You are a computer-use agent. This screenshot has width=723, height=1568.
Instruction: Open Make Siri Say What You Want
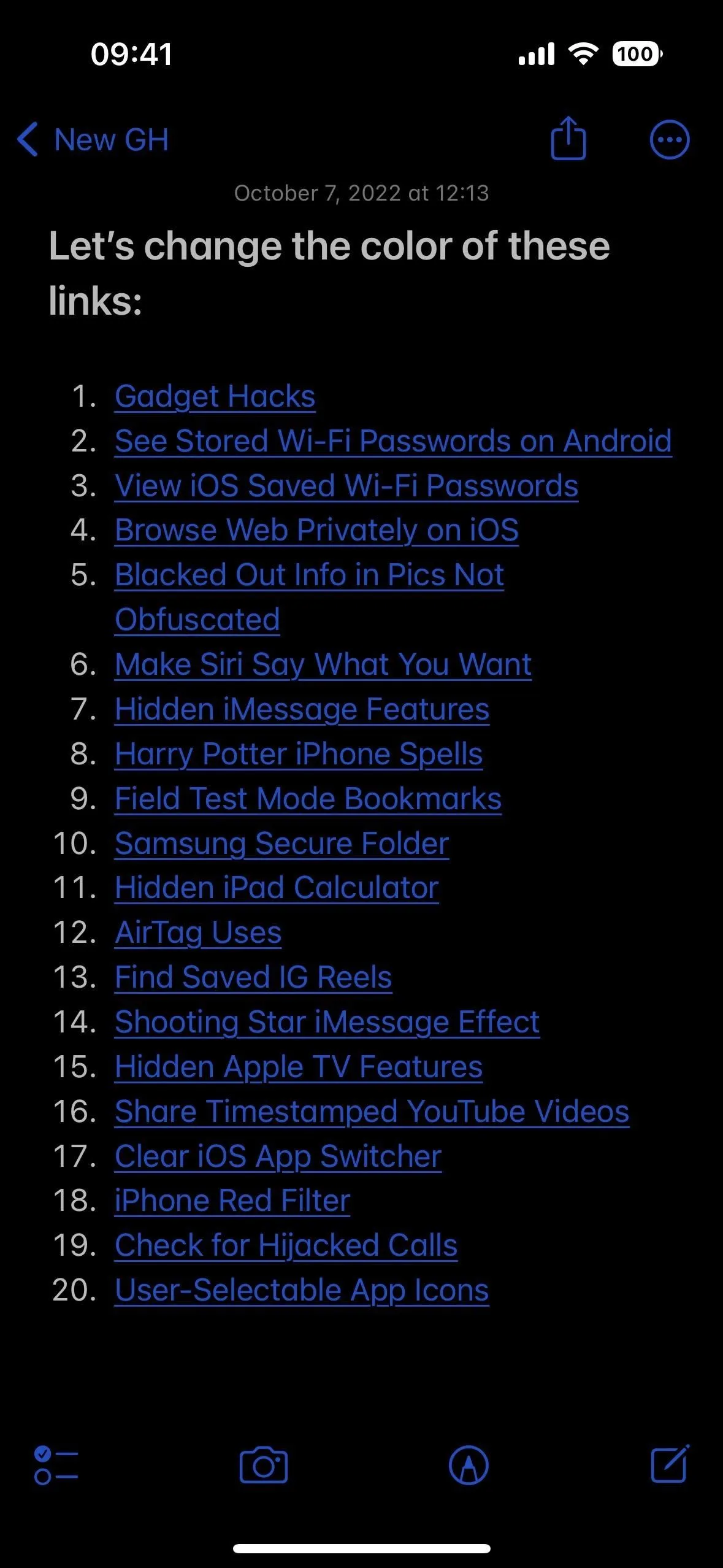pyautogui.click(x=323, y=664)
